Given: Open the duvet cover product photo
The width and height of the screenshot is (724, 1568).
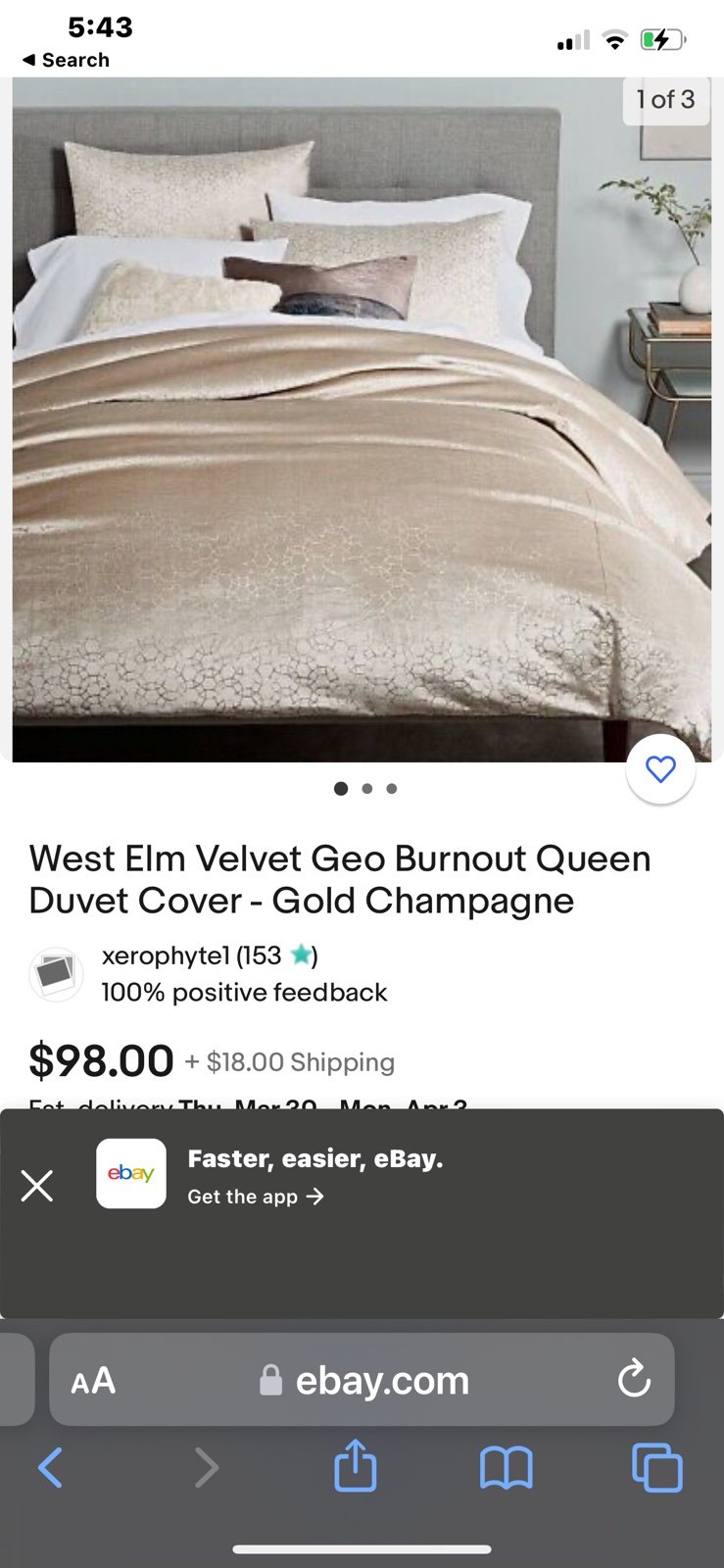Looking at the screenshot, I should [x=362, y=419].
